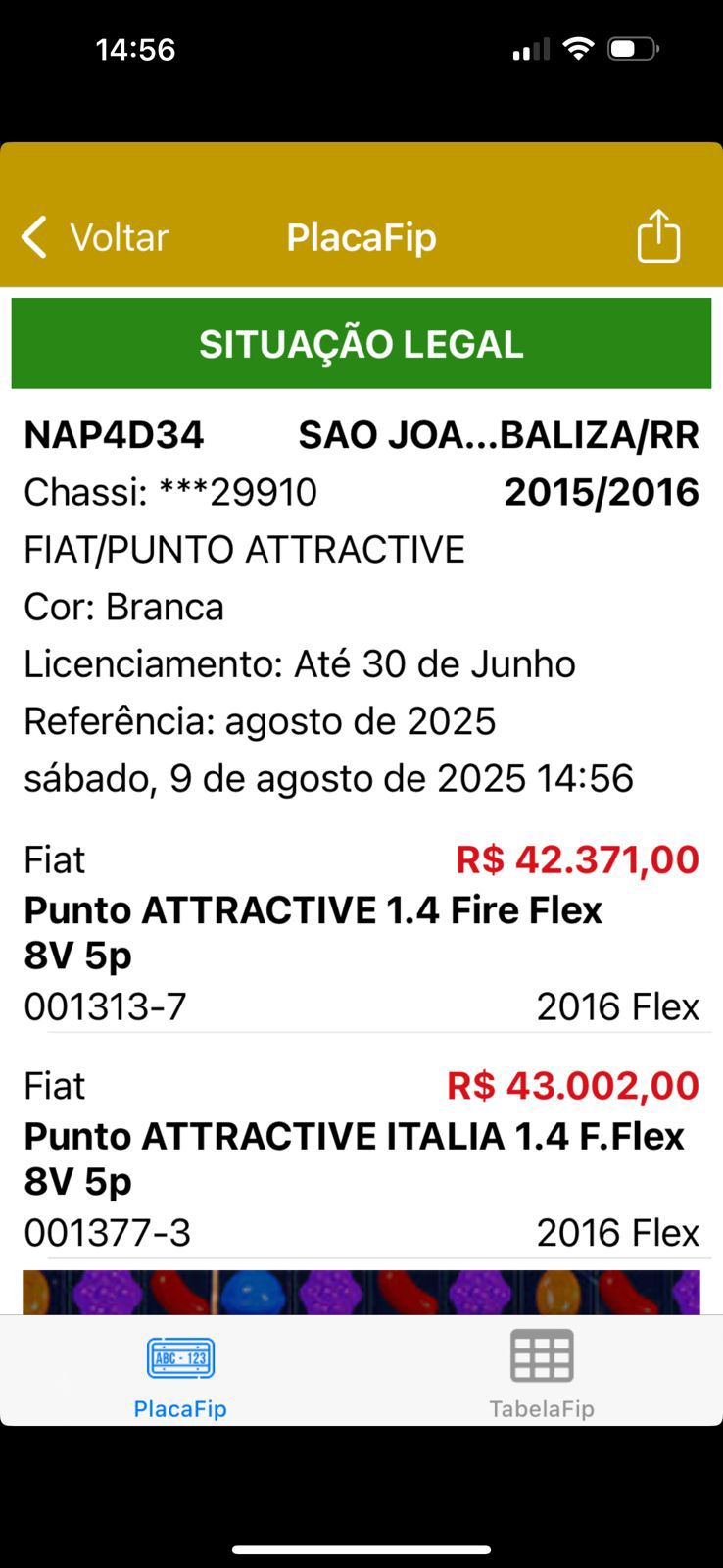The width and height of the screenshot is (723, 1568).
Task: Switch to the TabelaFip tab
Action: [x=543, y=1370]
